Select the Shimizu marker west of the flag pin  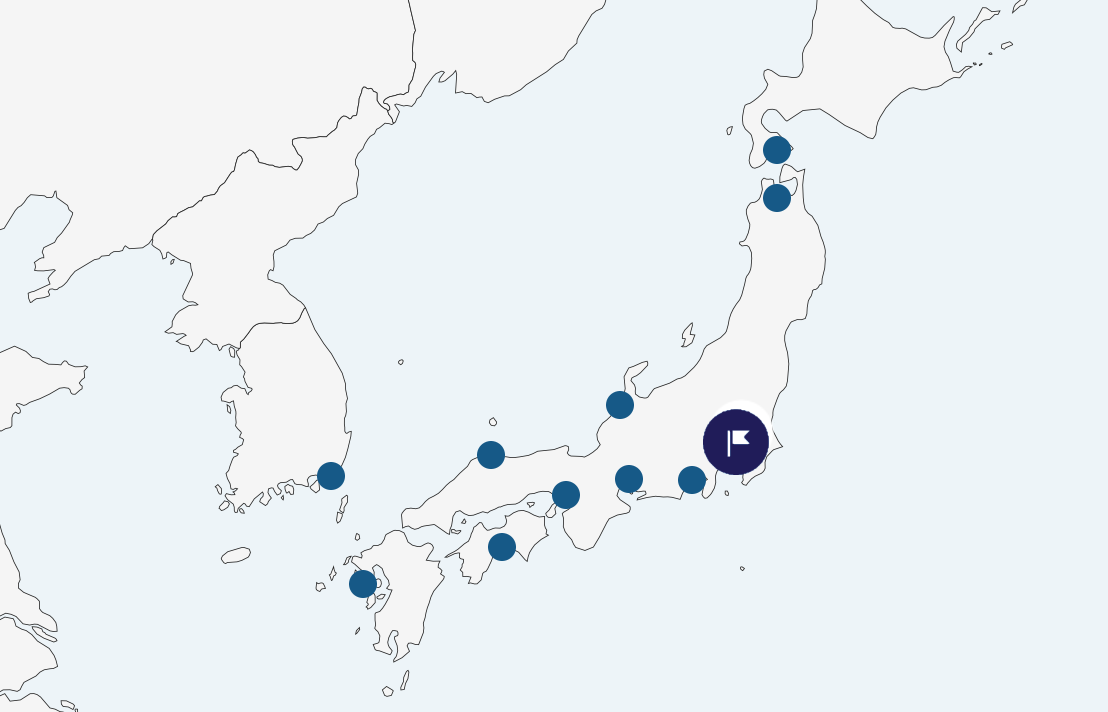point(692,480)
